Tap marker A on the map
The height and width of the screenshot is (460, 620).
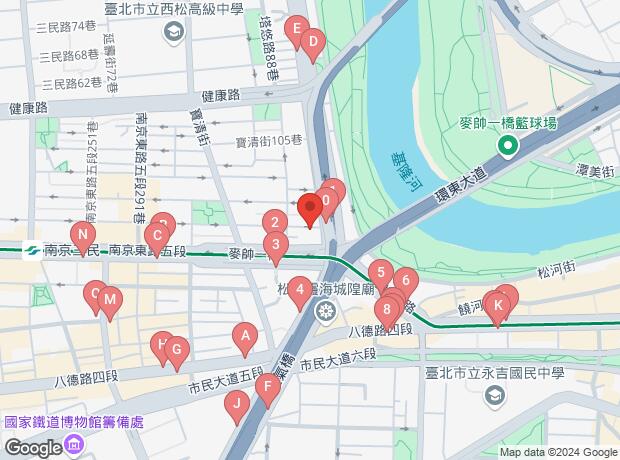point(244,336)
